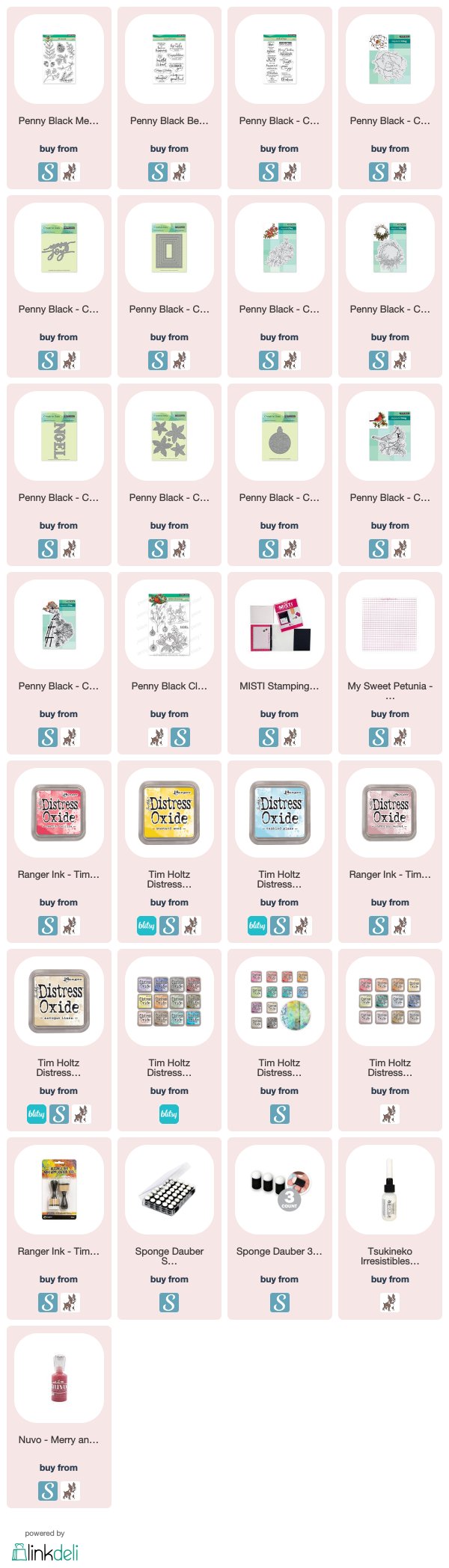This screenshot has width=449, height=1568.
Task: Buy Sponge Dauber 3 count from S store
Action: (x=279, y=1303)
